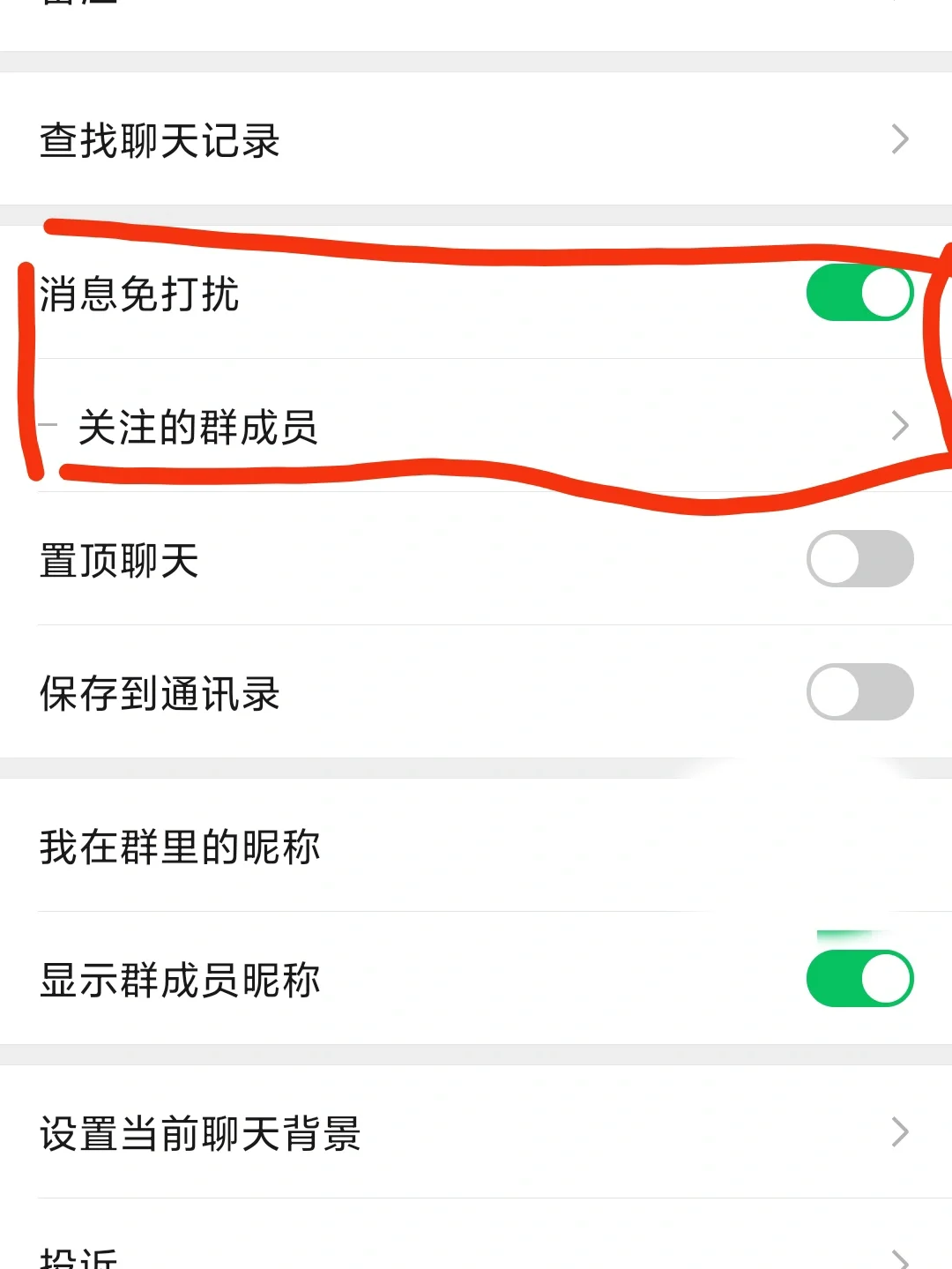Open 查找聊天记录 to search chat history
The height and width of the screenshot is (1269, 952).
click(476, 139)
